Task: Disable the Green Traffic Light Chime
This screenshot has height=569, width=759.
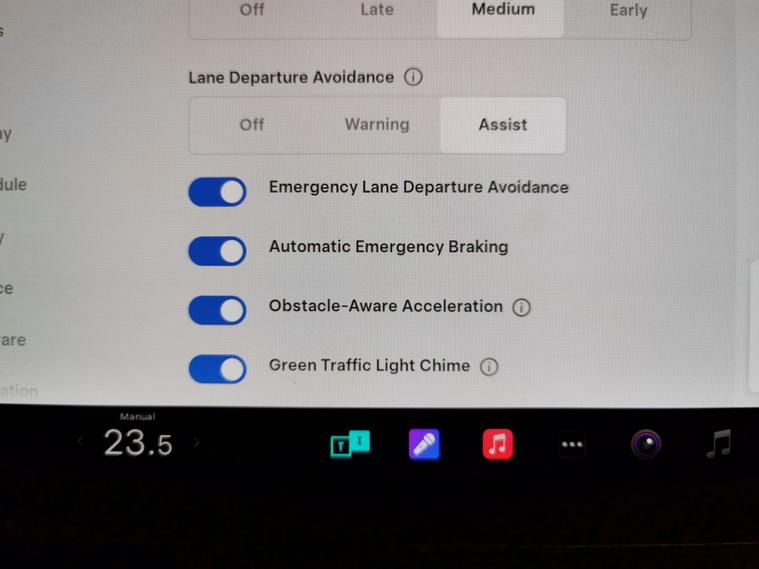Action: 218,369
